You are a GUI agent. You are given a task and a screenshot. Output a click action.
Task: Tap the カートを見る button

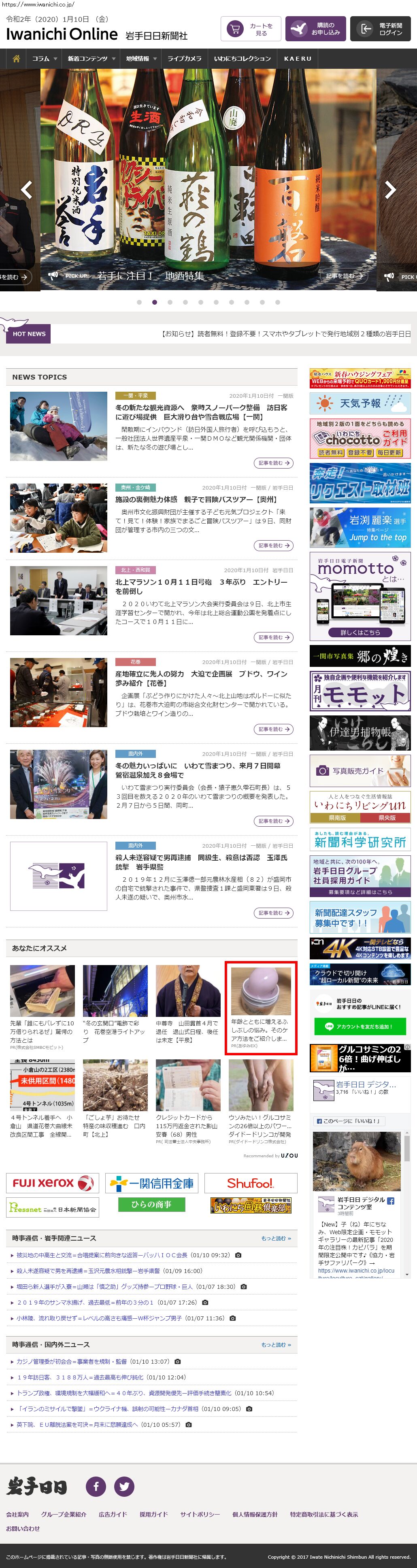[250, 29]
